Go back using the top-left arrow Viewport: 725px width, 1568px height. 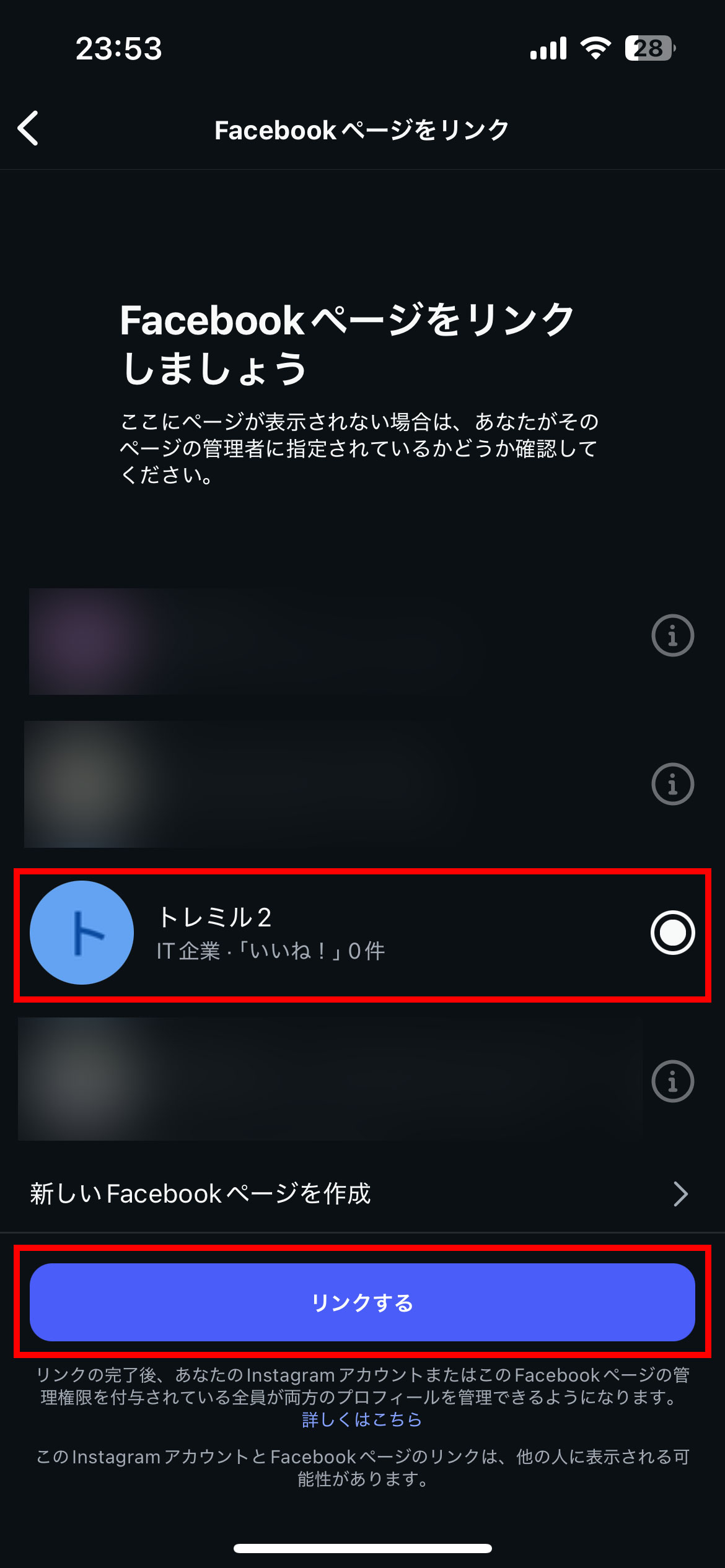[29, 129]
